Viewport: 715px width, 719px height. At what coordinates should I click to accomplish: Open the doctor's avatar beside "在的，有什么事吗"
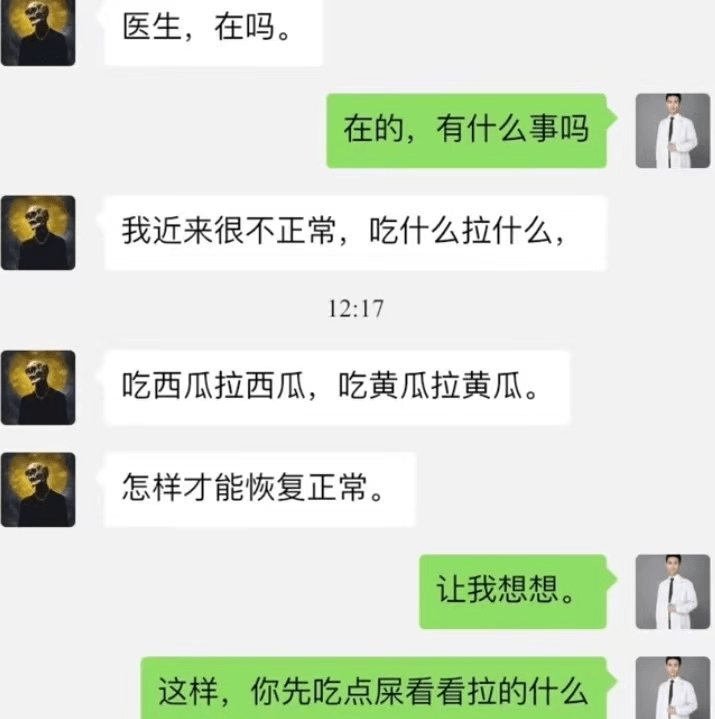coord(666,131)
